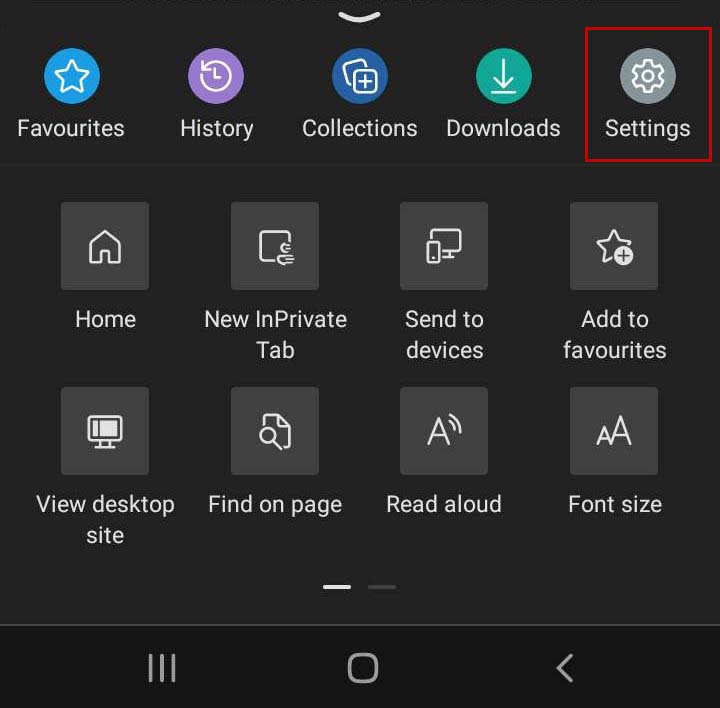Open a New InPrivate Tab
Viewport: 720px width, 708px height.
click(275, 246)
